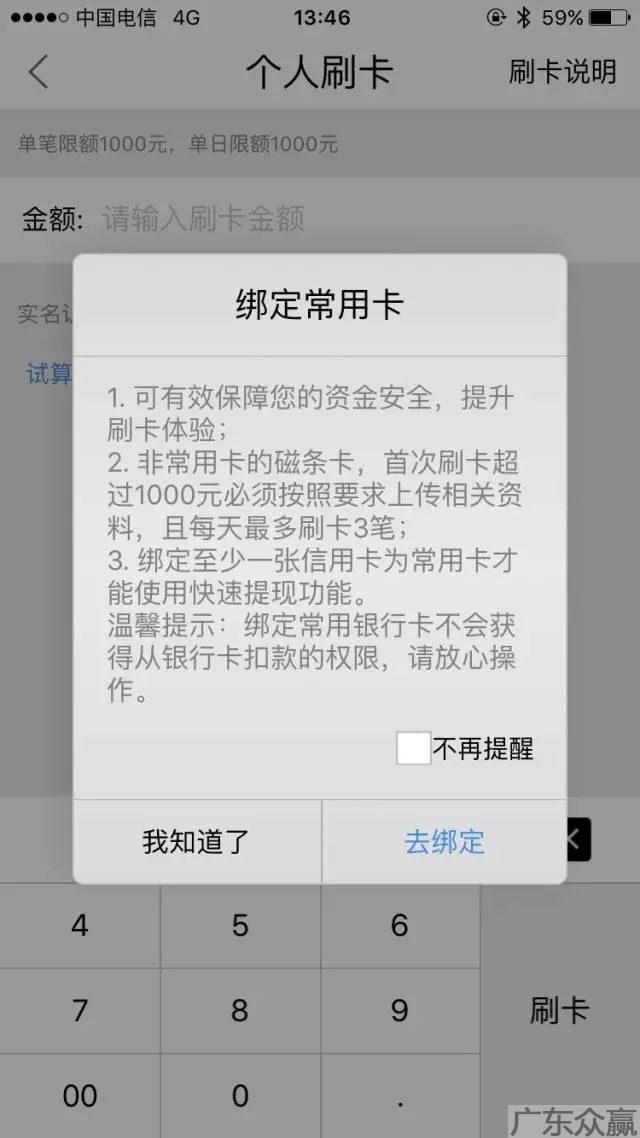Tap the 金额 amount input field
Screen dimensions: 640x1138
(300, 219)
